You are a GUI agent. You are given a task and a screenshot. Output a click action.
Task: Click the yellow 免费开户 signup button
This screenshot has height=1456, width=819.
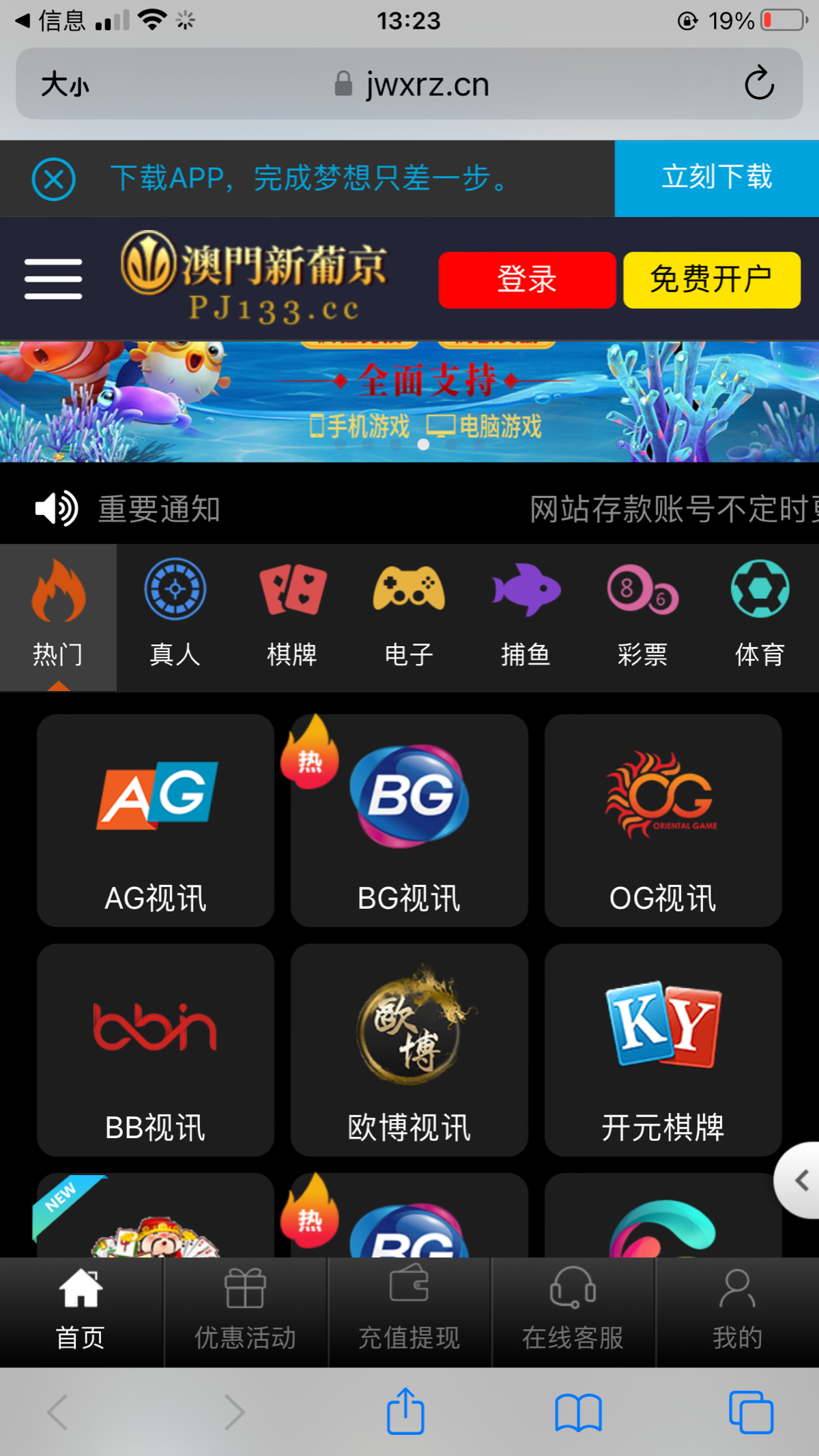click(x=711, y=279)
